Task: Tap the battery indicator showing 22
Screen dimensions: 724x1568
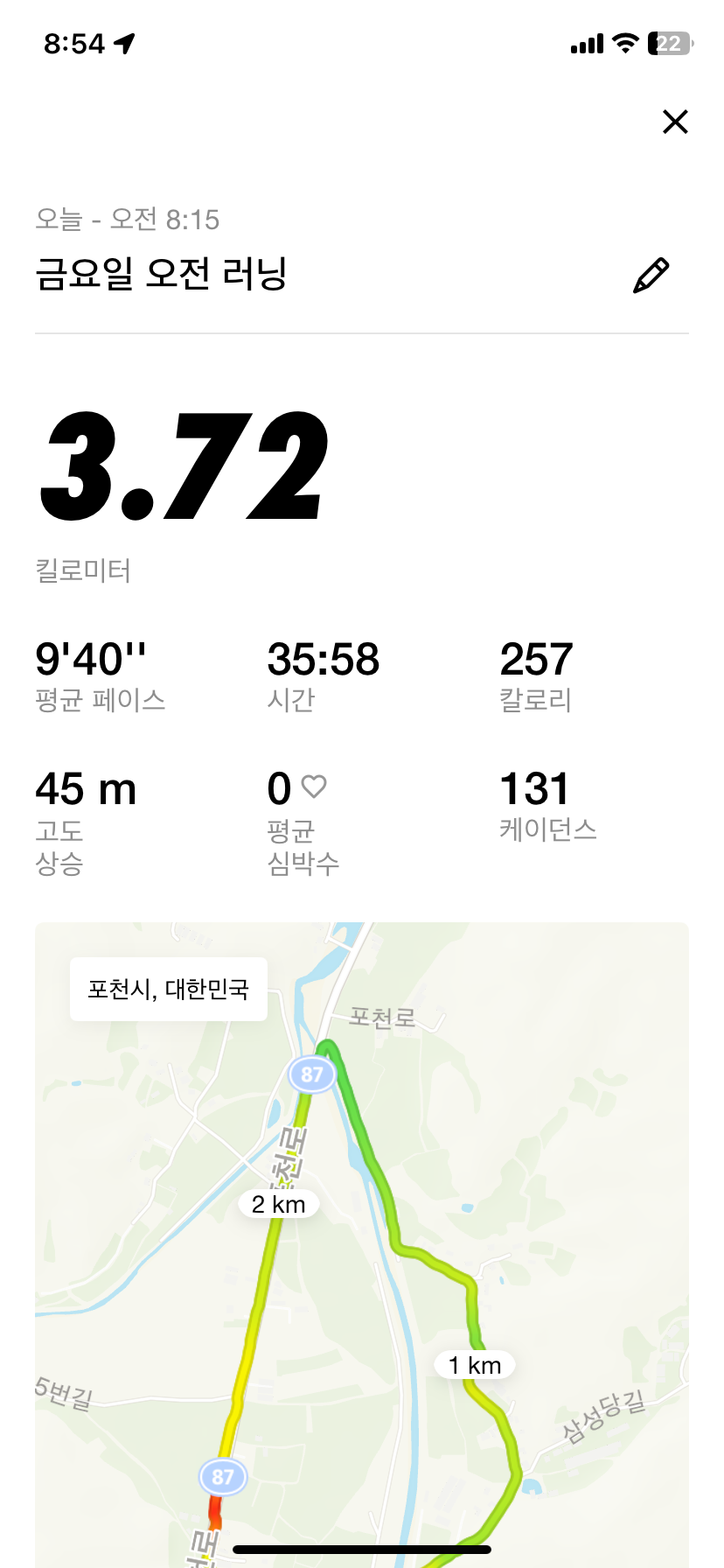Action: [x=667, y=43]
